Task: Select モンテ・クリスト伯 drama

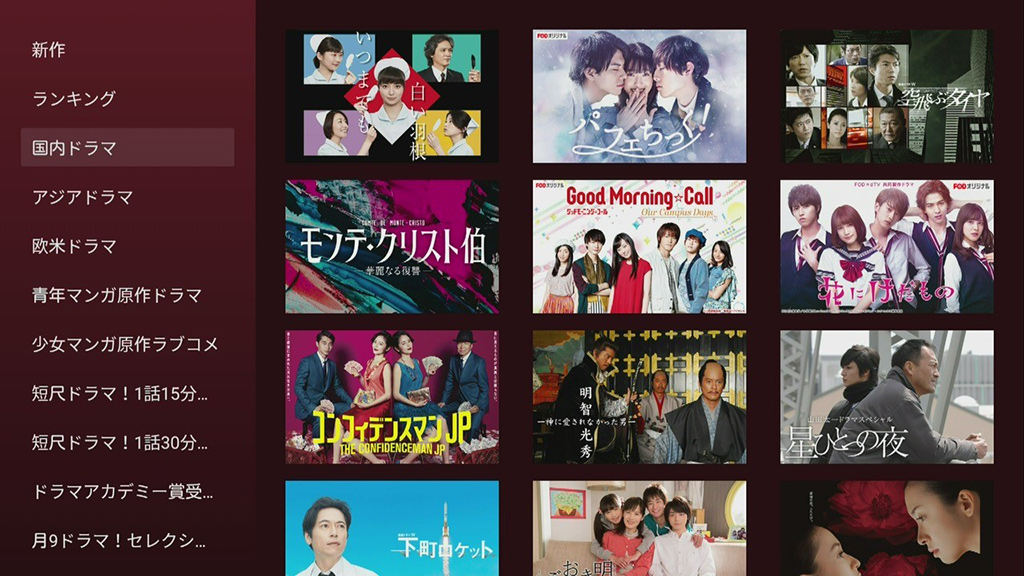Action: point(392,246)
